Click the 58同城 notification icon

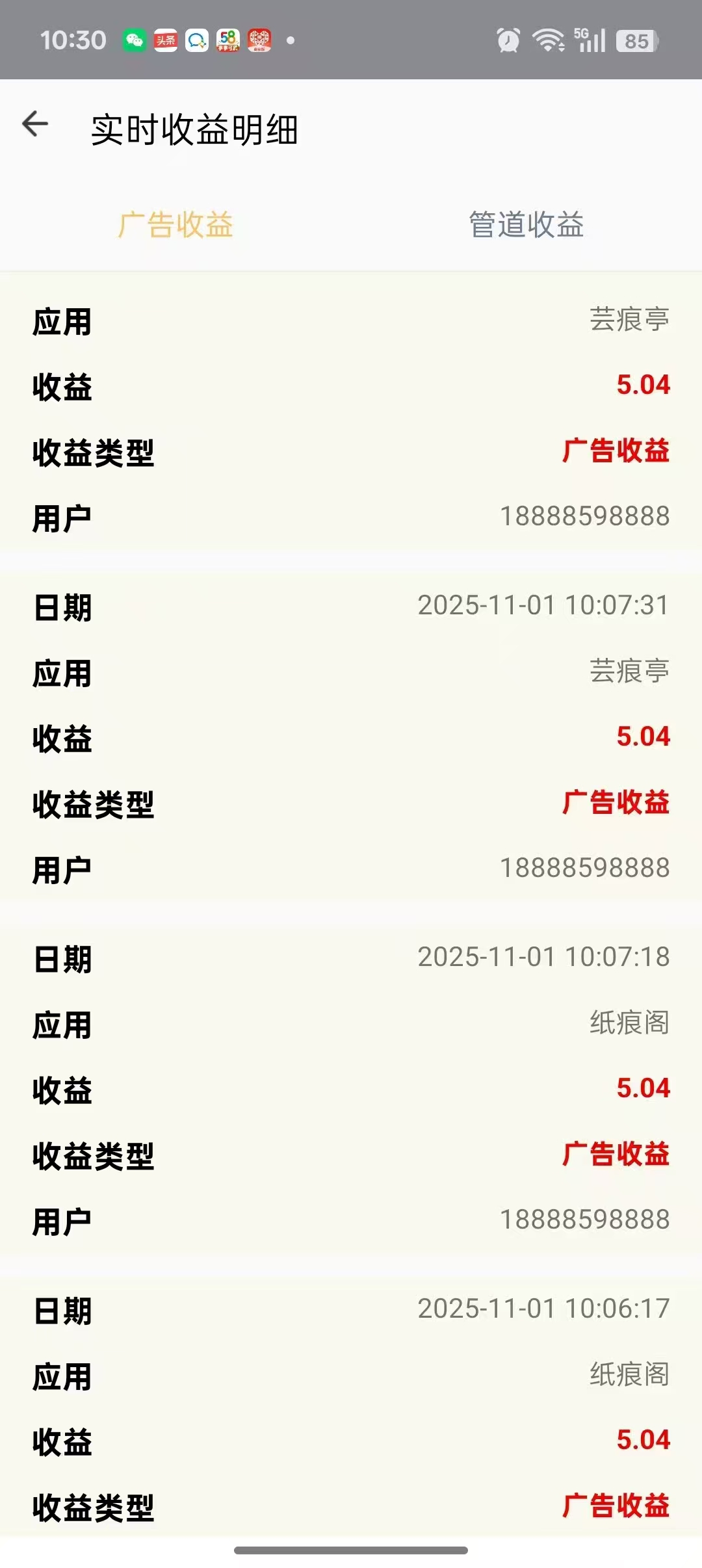point(228,41)
